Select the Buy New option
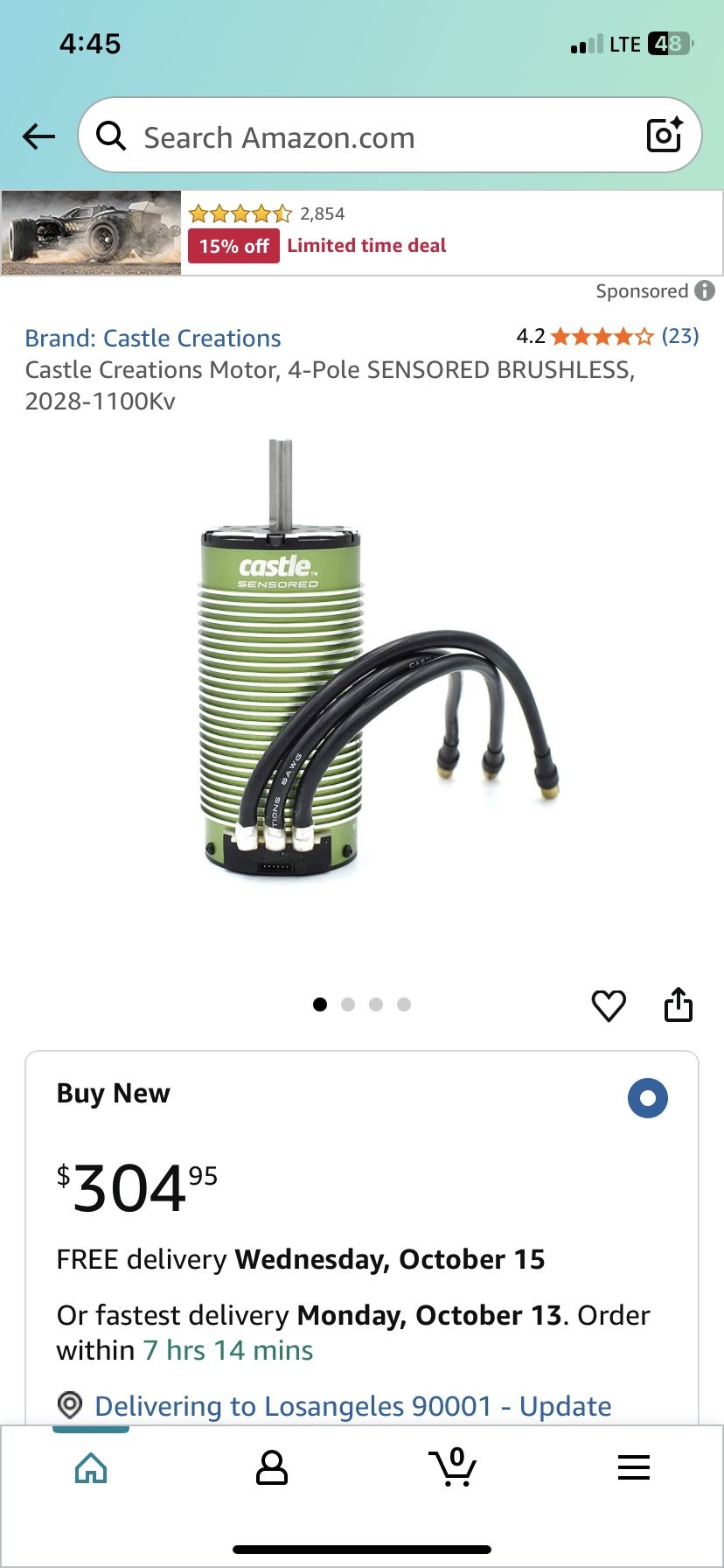724x1568 pixels. click(647, 1098)
